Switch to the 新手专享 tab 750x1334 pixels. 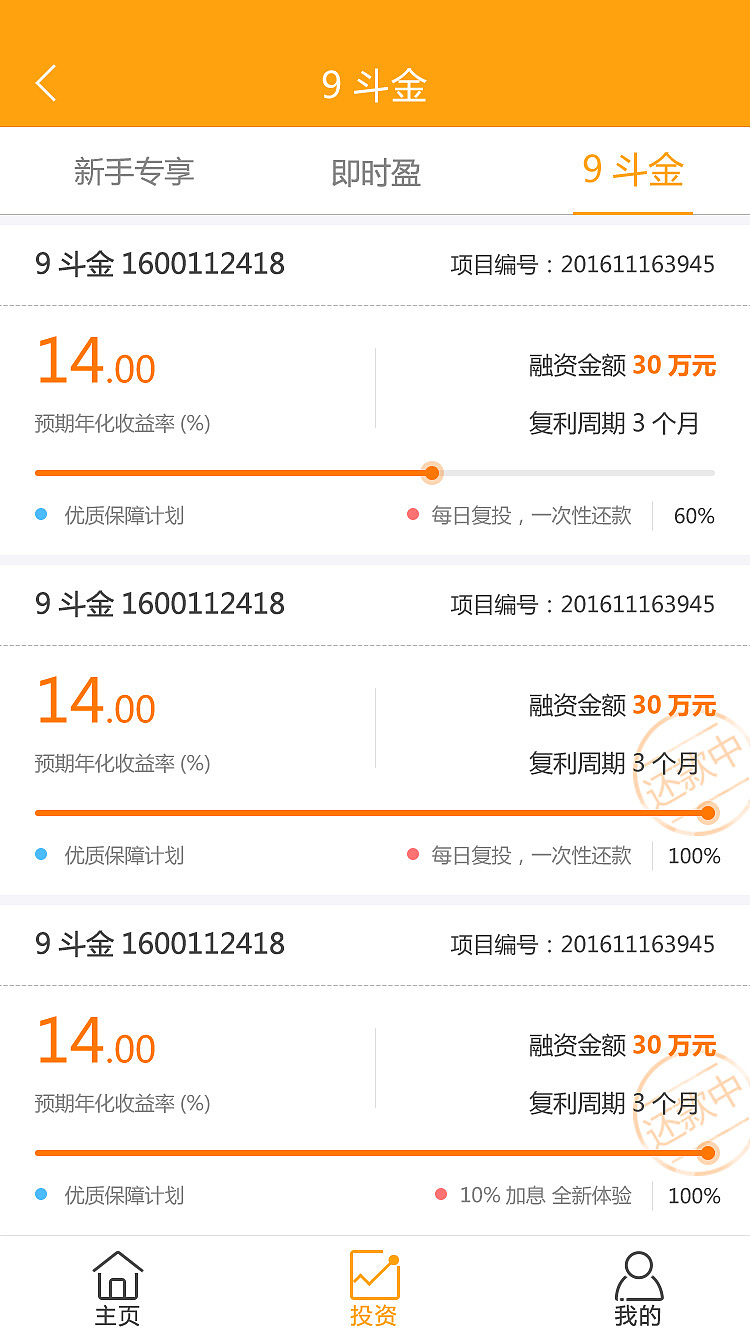[x=135, y=171]
